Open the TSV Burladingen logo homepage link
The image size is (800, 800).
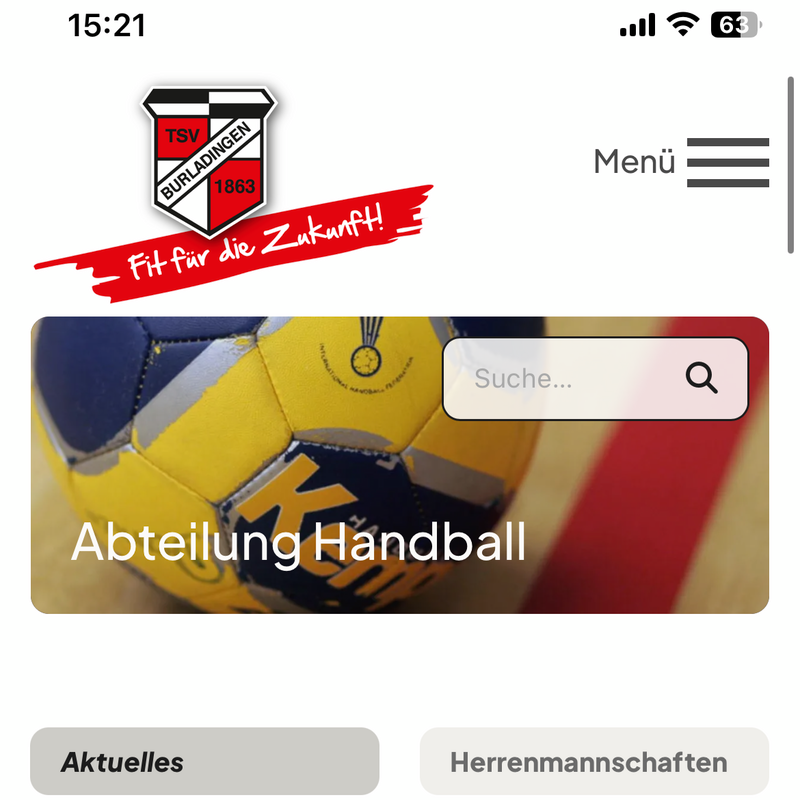(211, 160)
